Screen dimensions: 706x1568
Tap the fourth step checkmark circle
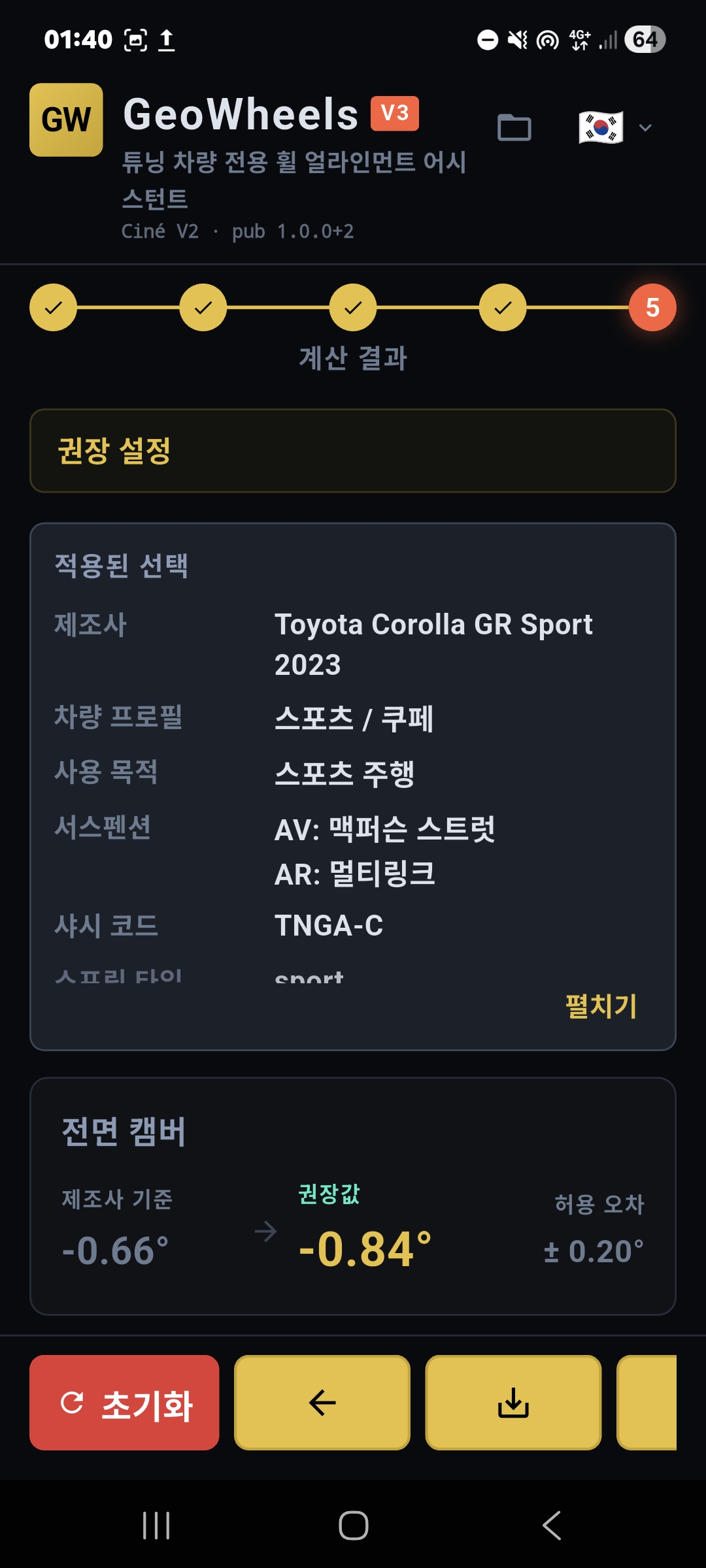click(x=502, y=308)
